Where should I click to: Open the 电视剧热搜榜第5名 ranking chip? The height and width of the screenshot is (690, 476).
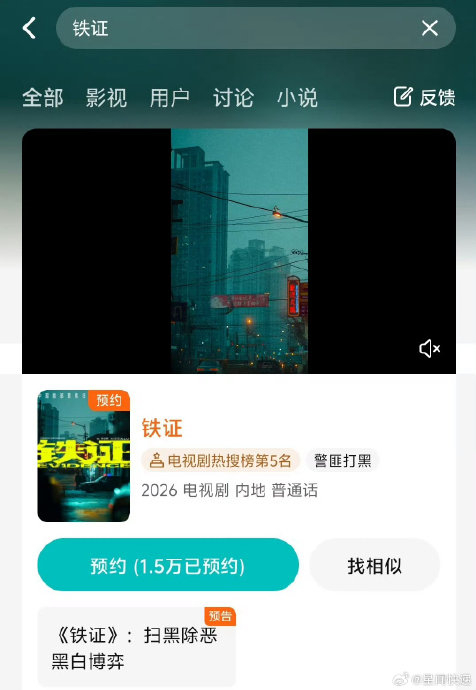point(220,461)
